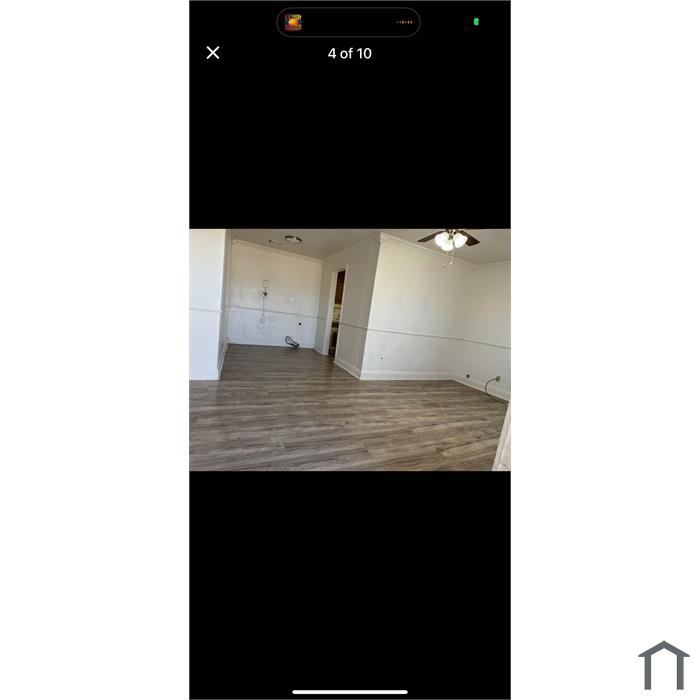Image resolution: width=700 pixels, height=700 pixels.
Task: Close the photo viewer
Action: click(x=213, y=53)
